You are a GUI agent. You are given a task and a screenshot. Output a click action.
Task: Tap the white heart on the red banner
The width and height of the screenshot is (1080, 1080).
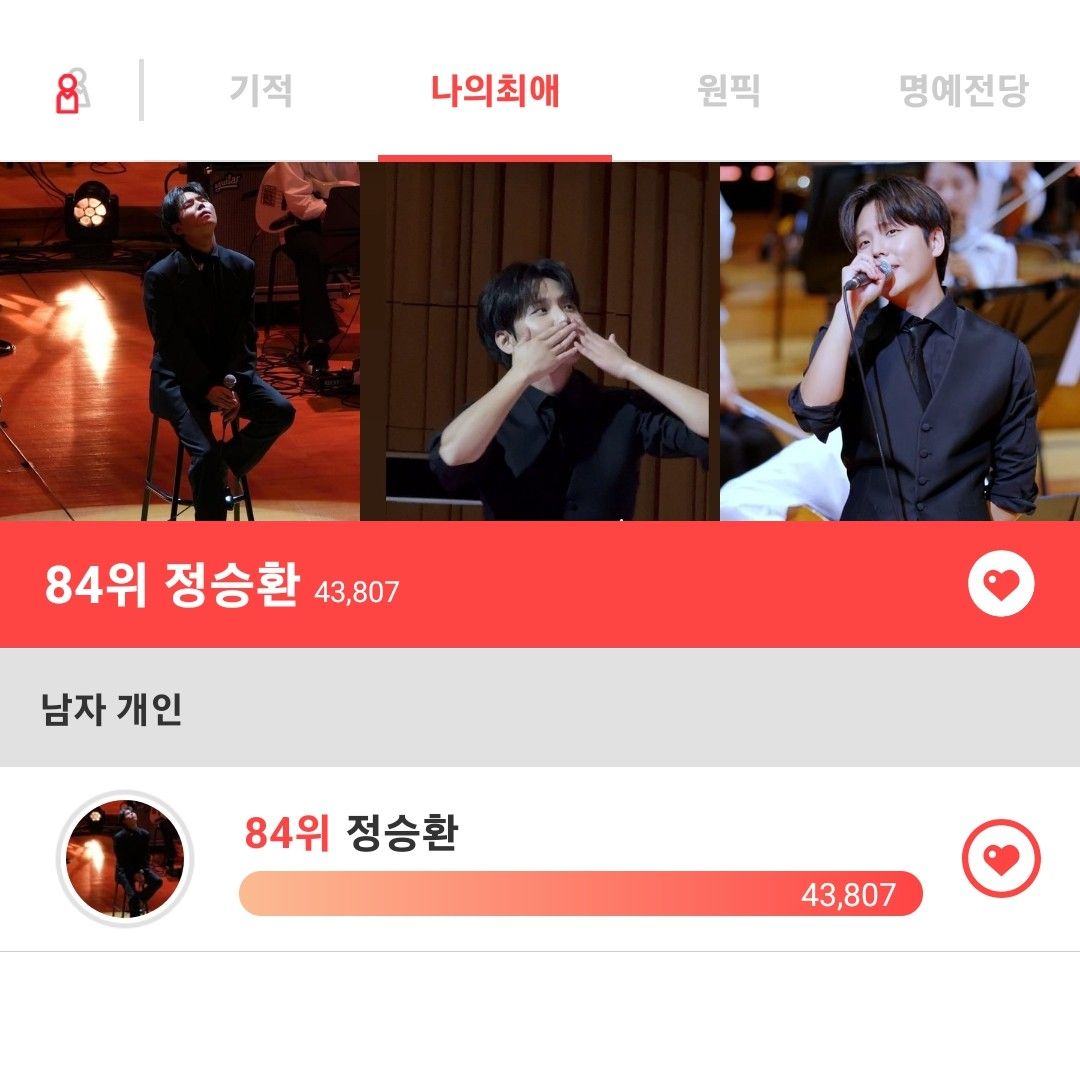pyautogui.click(x=1000, y=584)
